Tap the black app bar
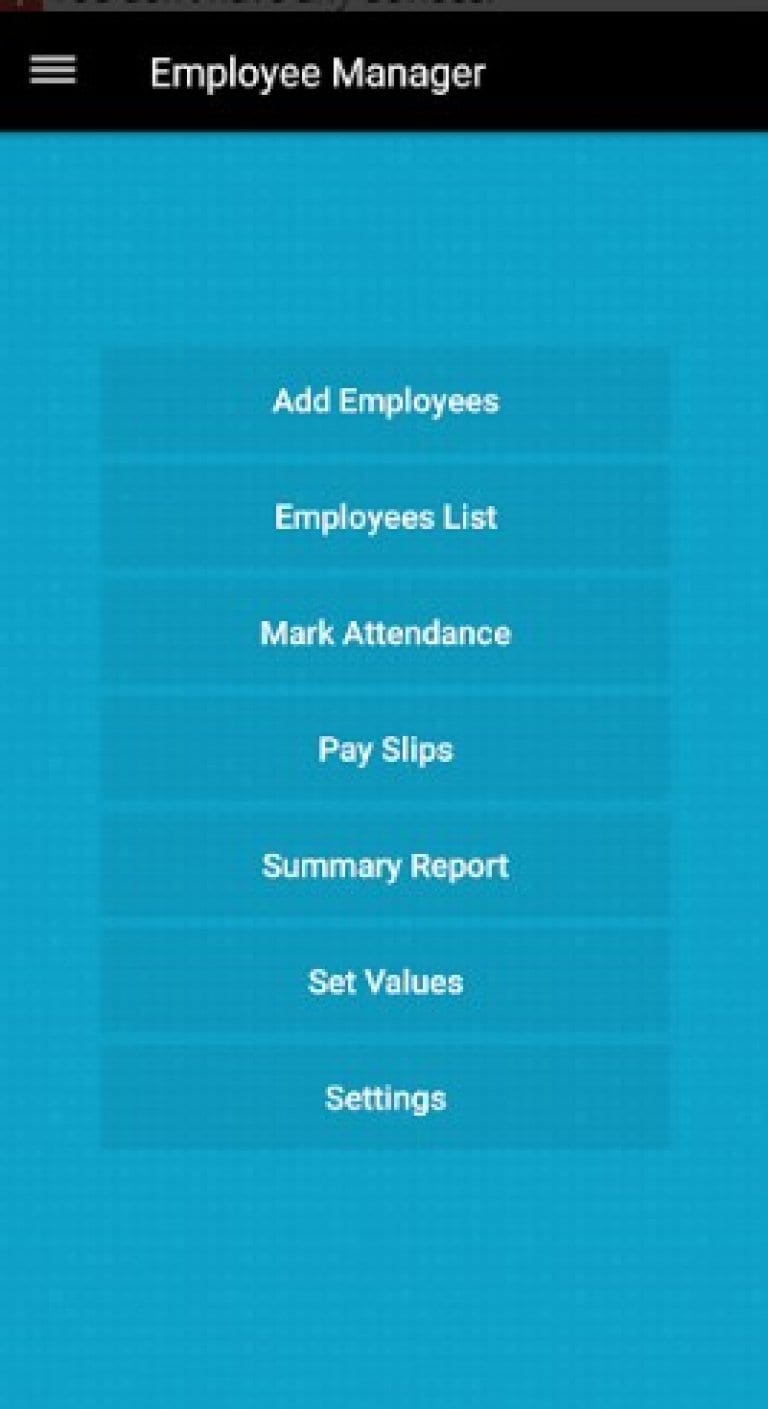This screenshot has width=768, height=1409. click(x=600, y=71)
